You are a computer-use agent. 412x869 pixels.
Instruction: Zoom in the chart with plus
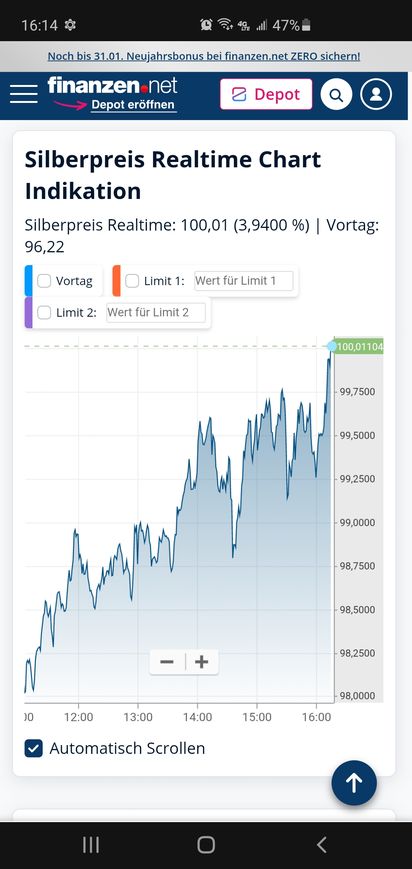(x=202, y=662)
